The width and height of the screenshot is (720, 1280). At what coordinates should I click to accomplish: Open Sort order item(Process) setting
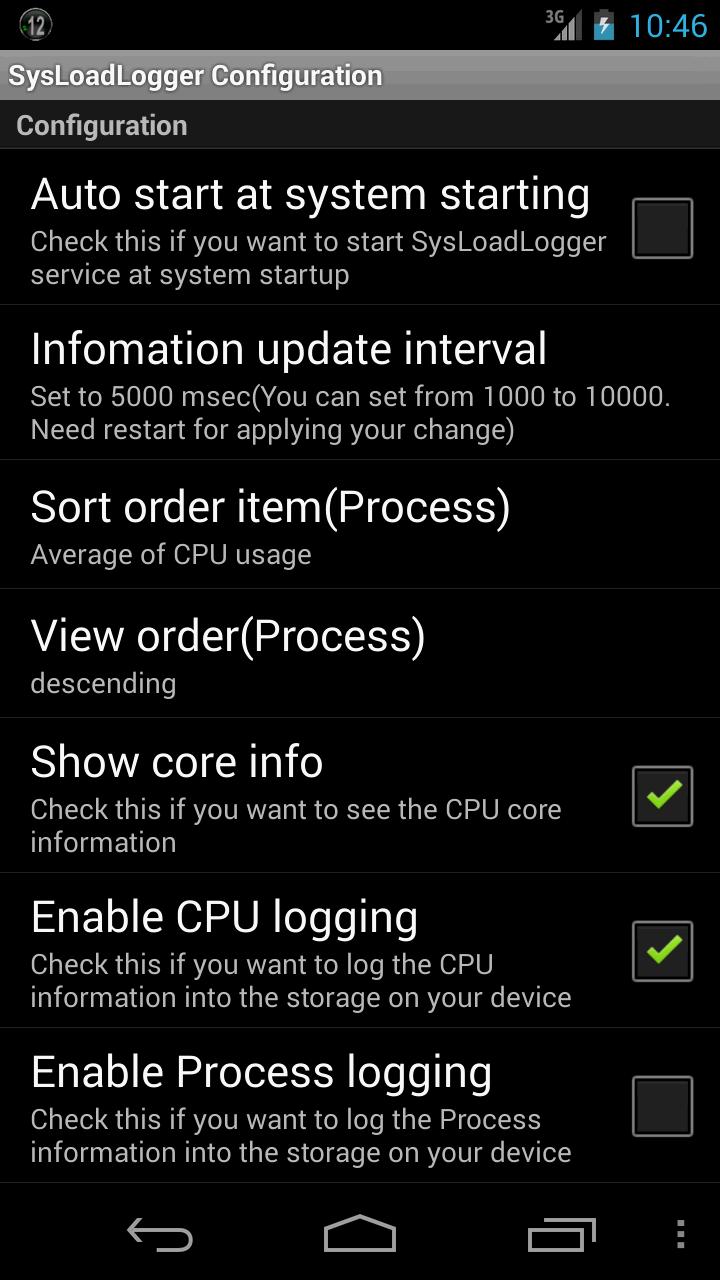(350, 525)
